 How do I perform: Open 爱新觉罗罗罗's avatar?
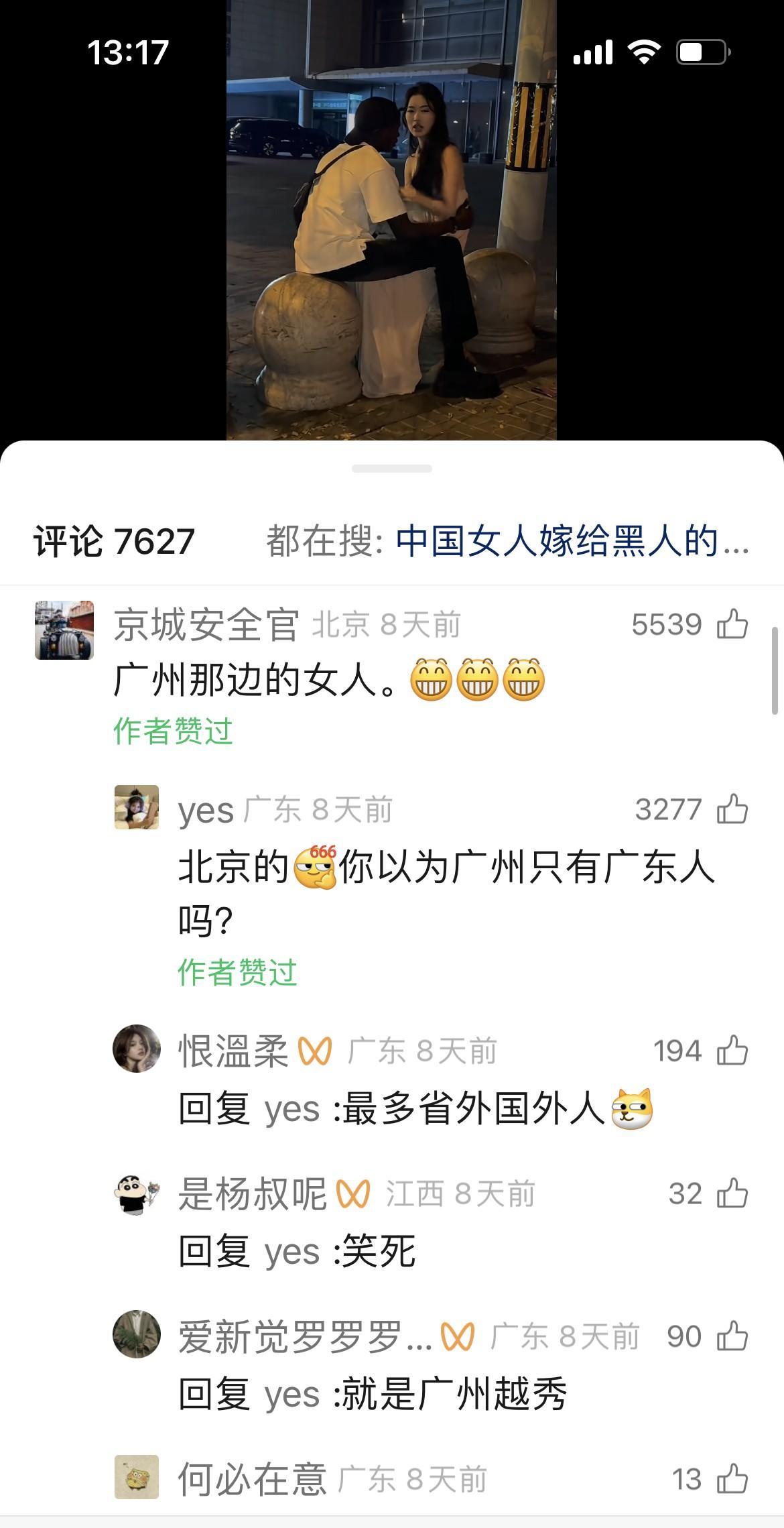[x=137, y=1334]
